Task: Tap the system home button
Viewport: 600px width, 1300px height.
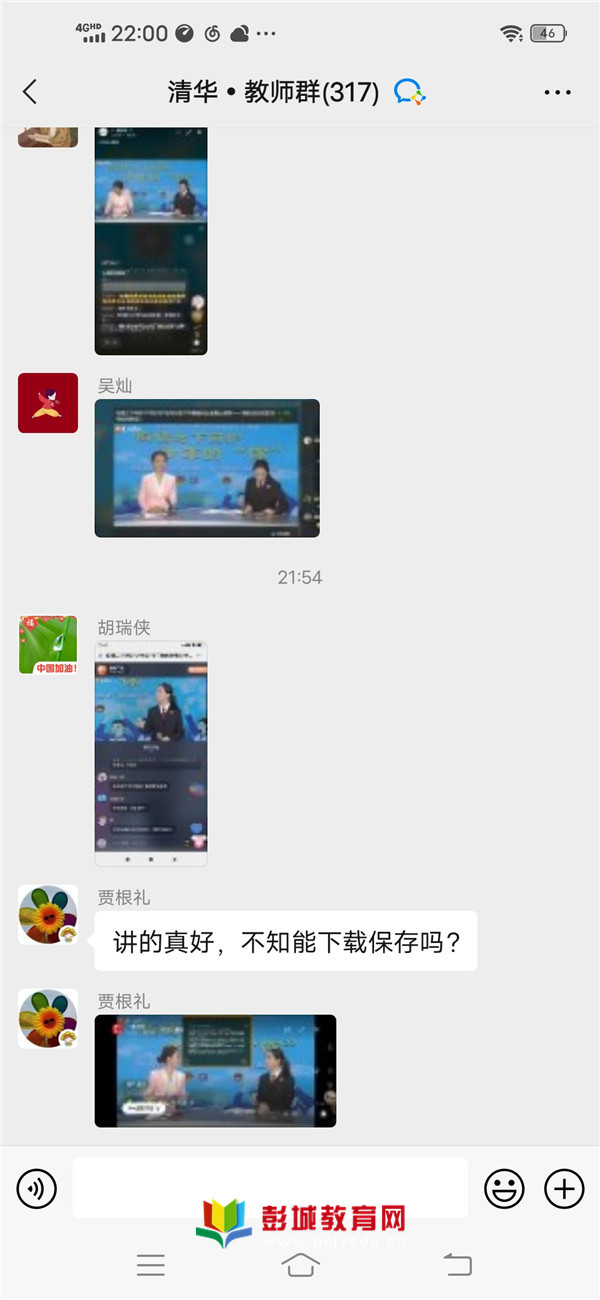Action: tap(300, 1265)
